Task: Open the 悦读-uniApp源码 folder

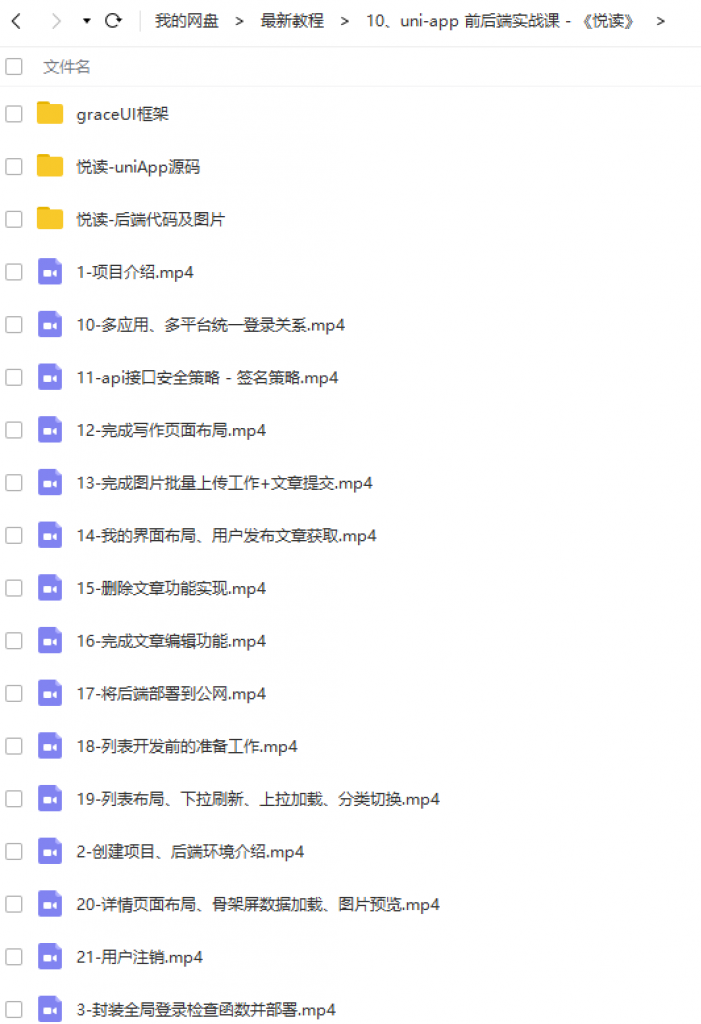Action: (138, 167)
